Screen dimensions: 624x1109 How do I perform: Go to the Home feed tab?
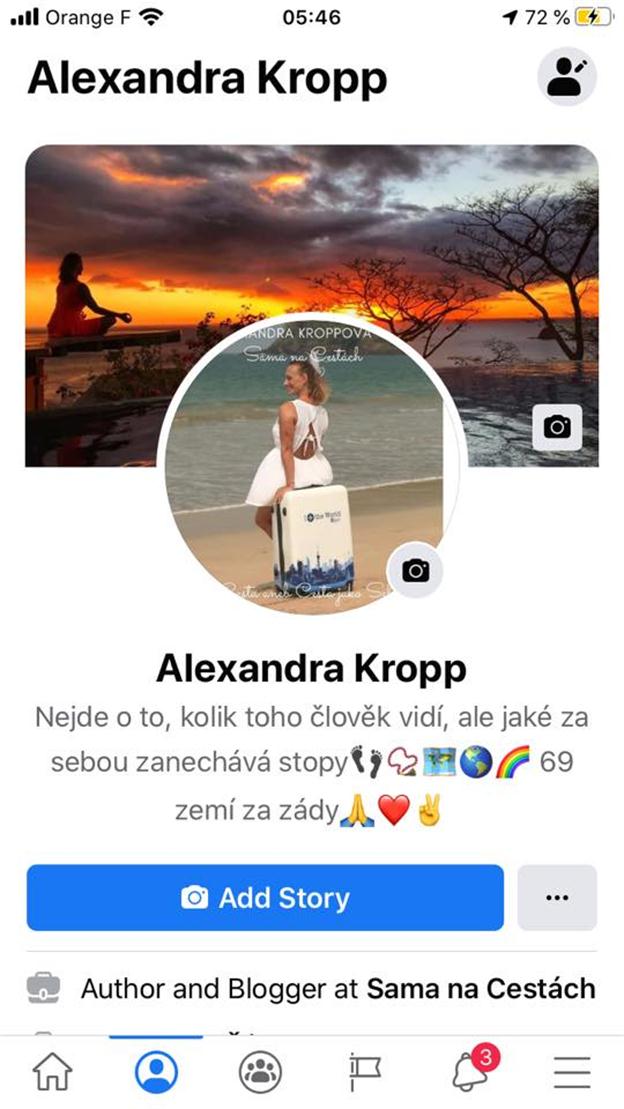click(52, 1072)
